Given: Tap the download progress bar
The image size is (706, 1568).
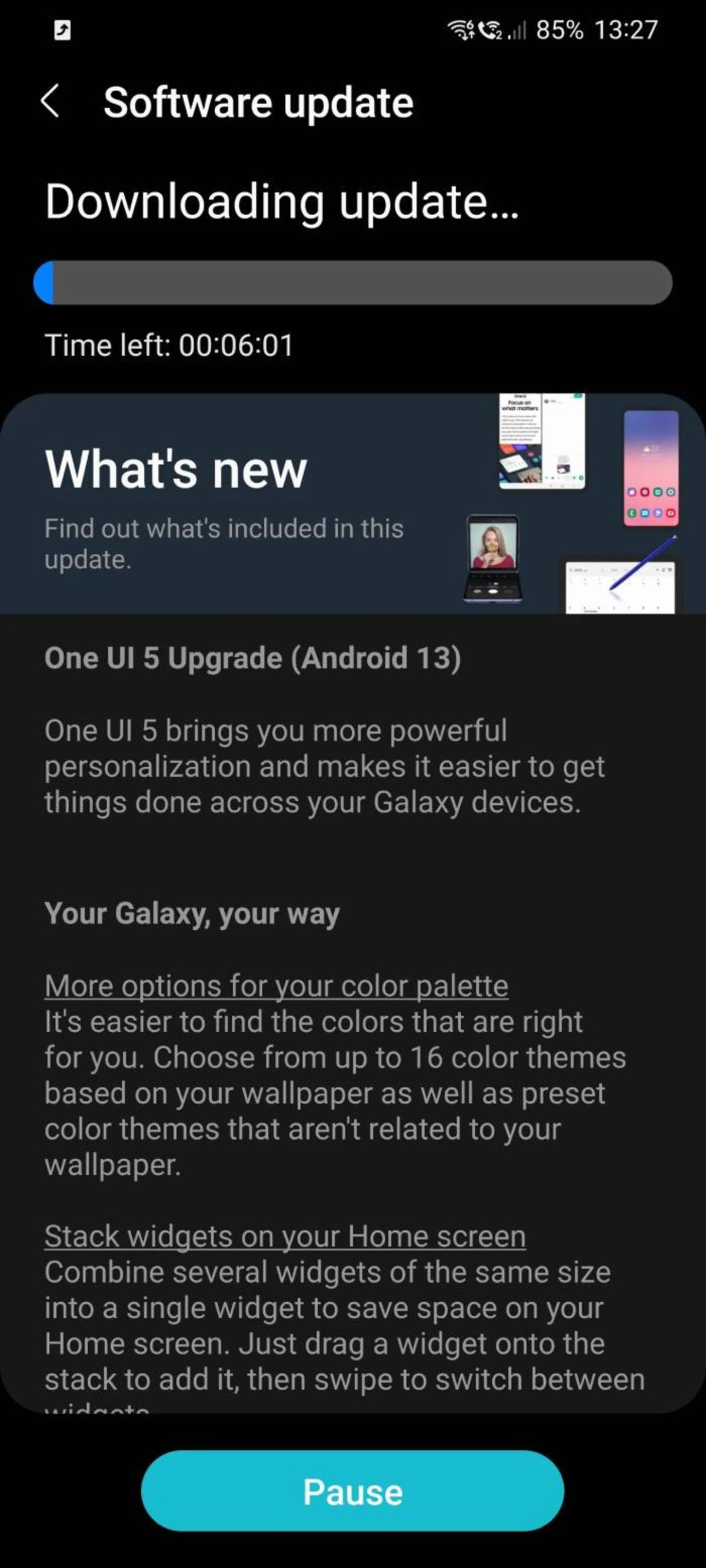Looking at the screenshot, I should (352, 282).
